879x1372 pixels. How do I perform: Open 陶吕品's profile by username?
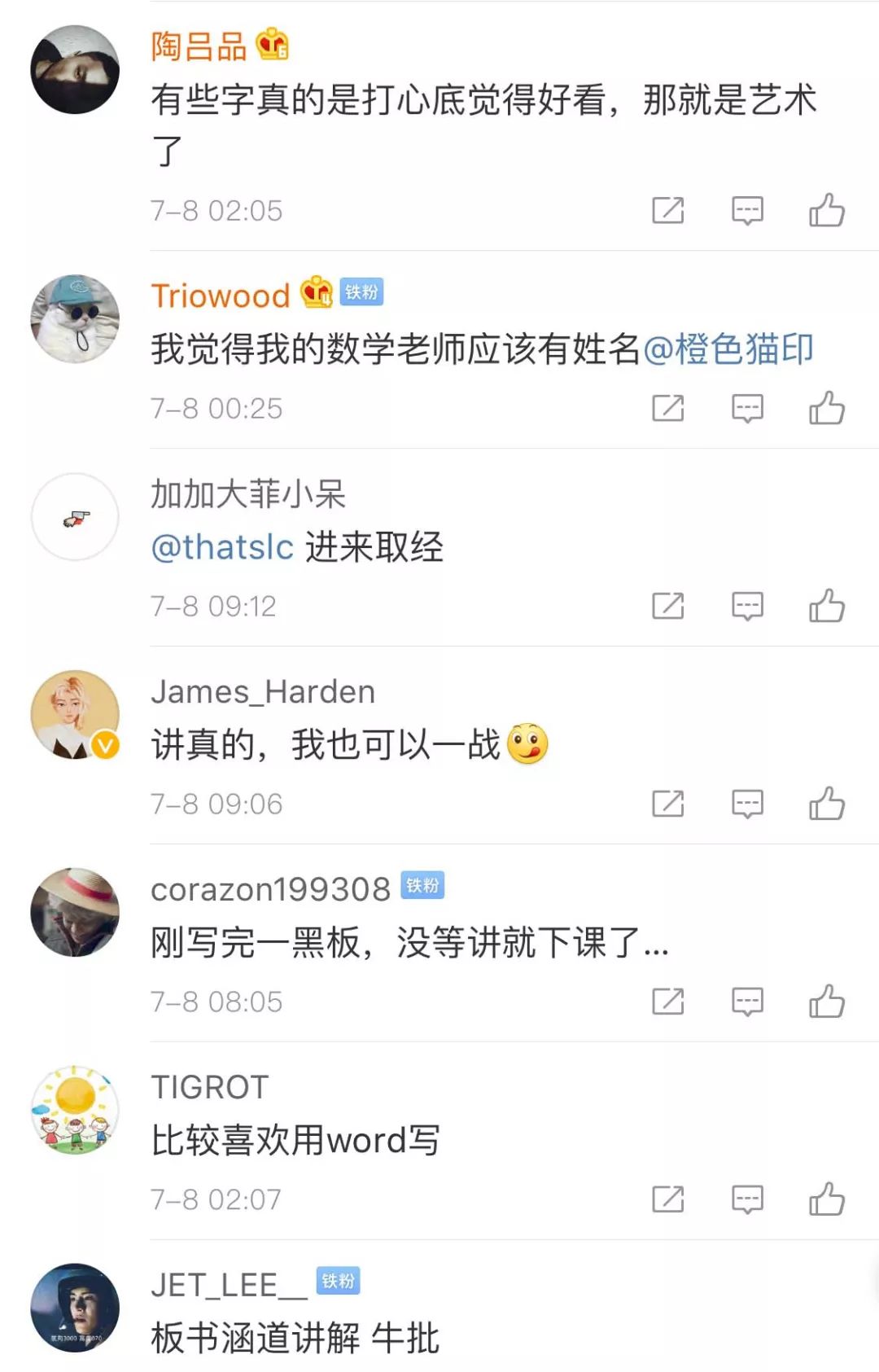198,46
